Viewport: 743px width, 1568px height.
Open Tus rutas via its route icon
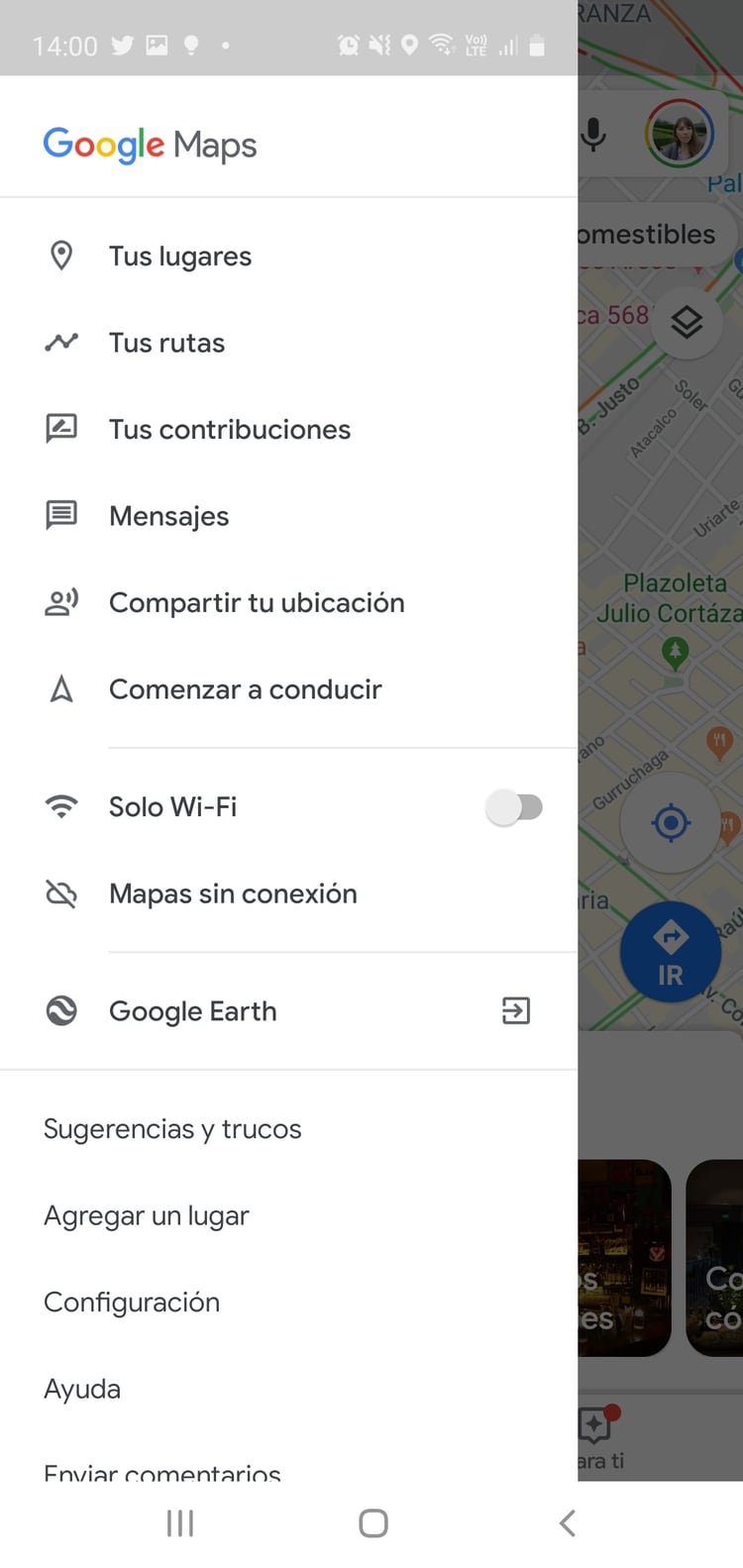pyautogui.click(x=61, y=341)
